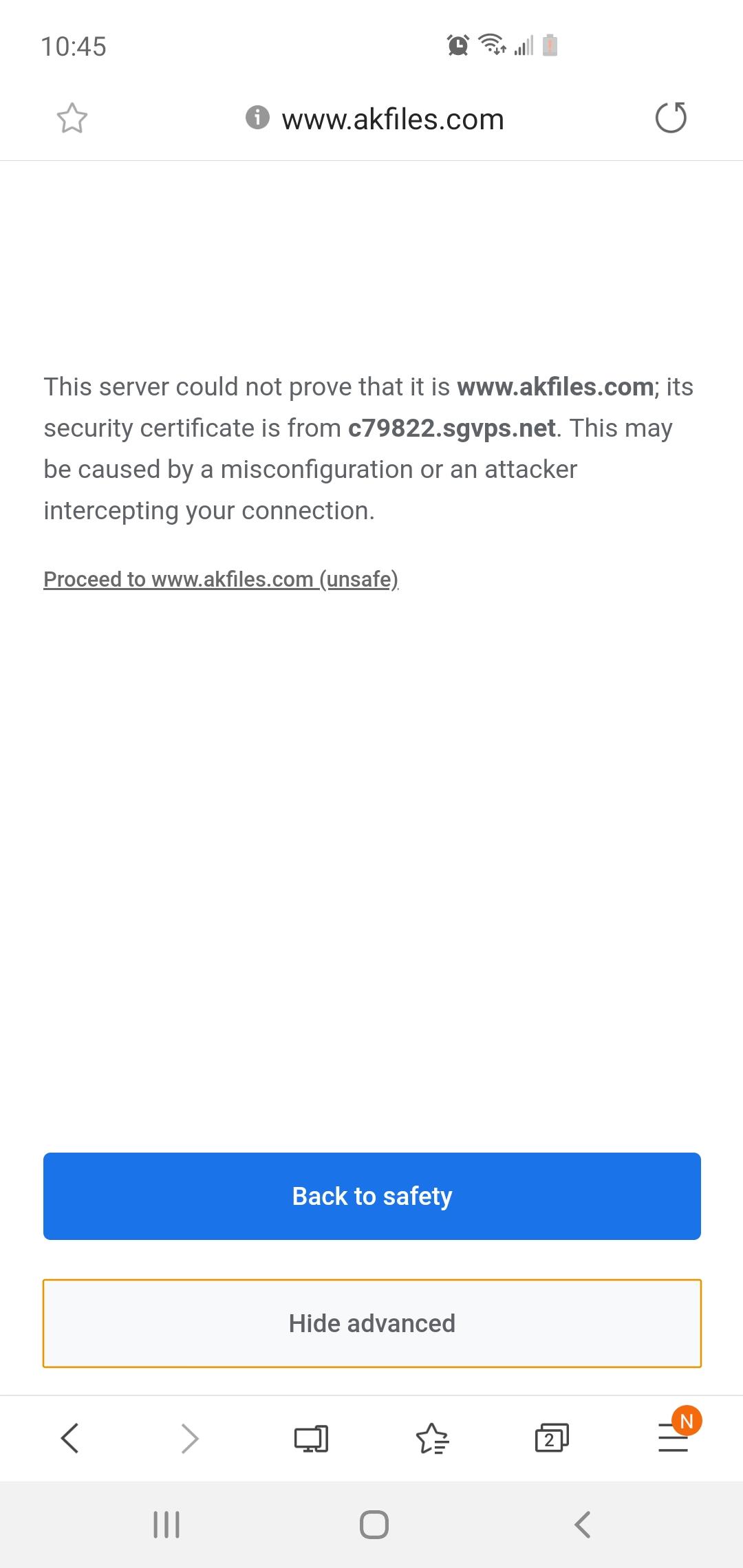The height and width of the screenshot is (1568, 743).
Task: Open the tabs manager showing 2 tabs
Action: coord(552,1438)
